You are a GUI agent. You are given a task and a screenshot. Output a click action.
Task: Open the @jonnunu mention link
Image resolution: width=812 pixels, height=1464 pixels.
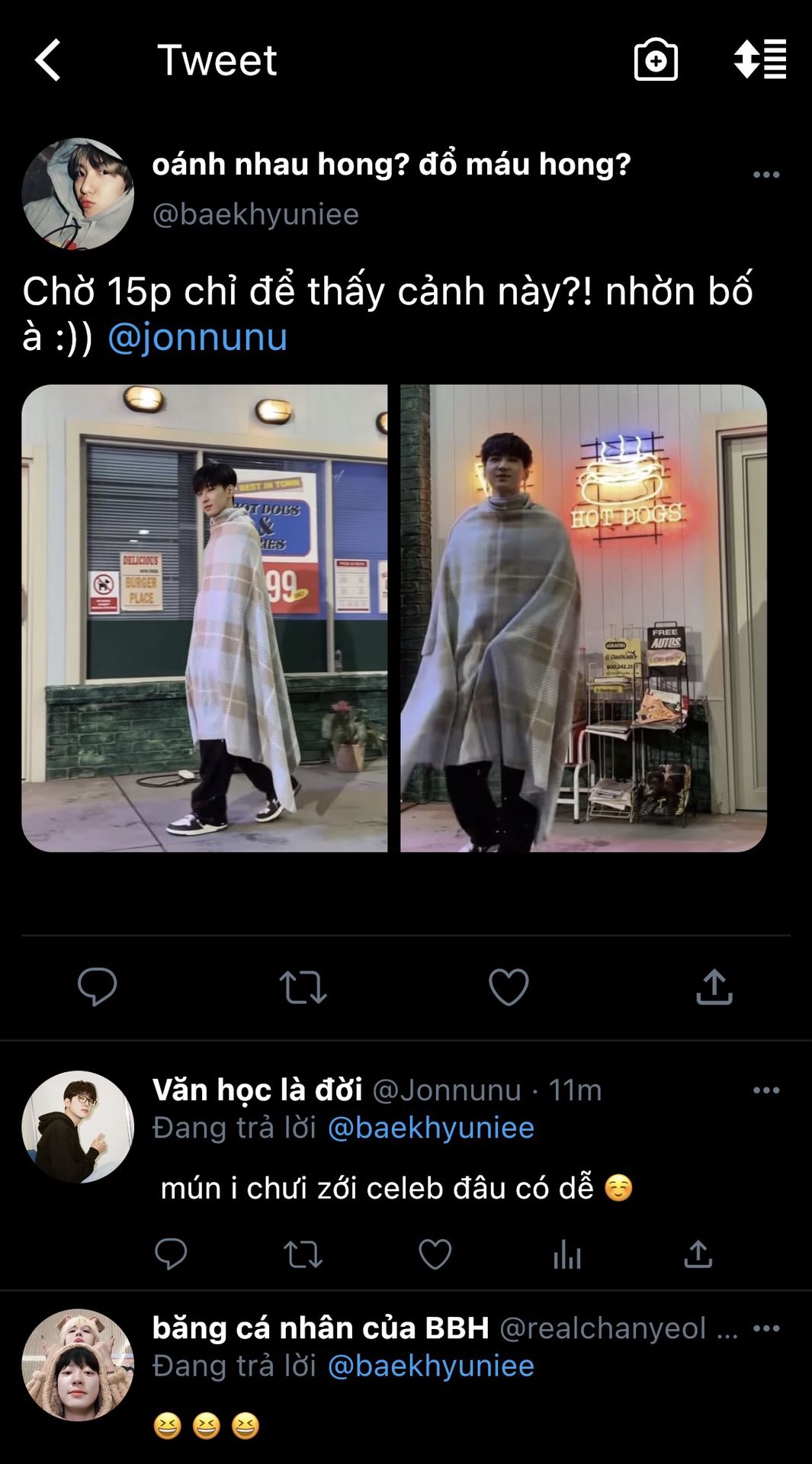click(197, 337)
